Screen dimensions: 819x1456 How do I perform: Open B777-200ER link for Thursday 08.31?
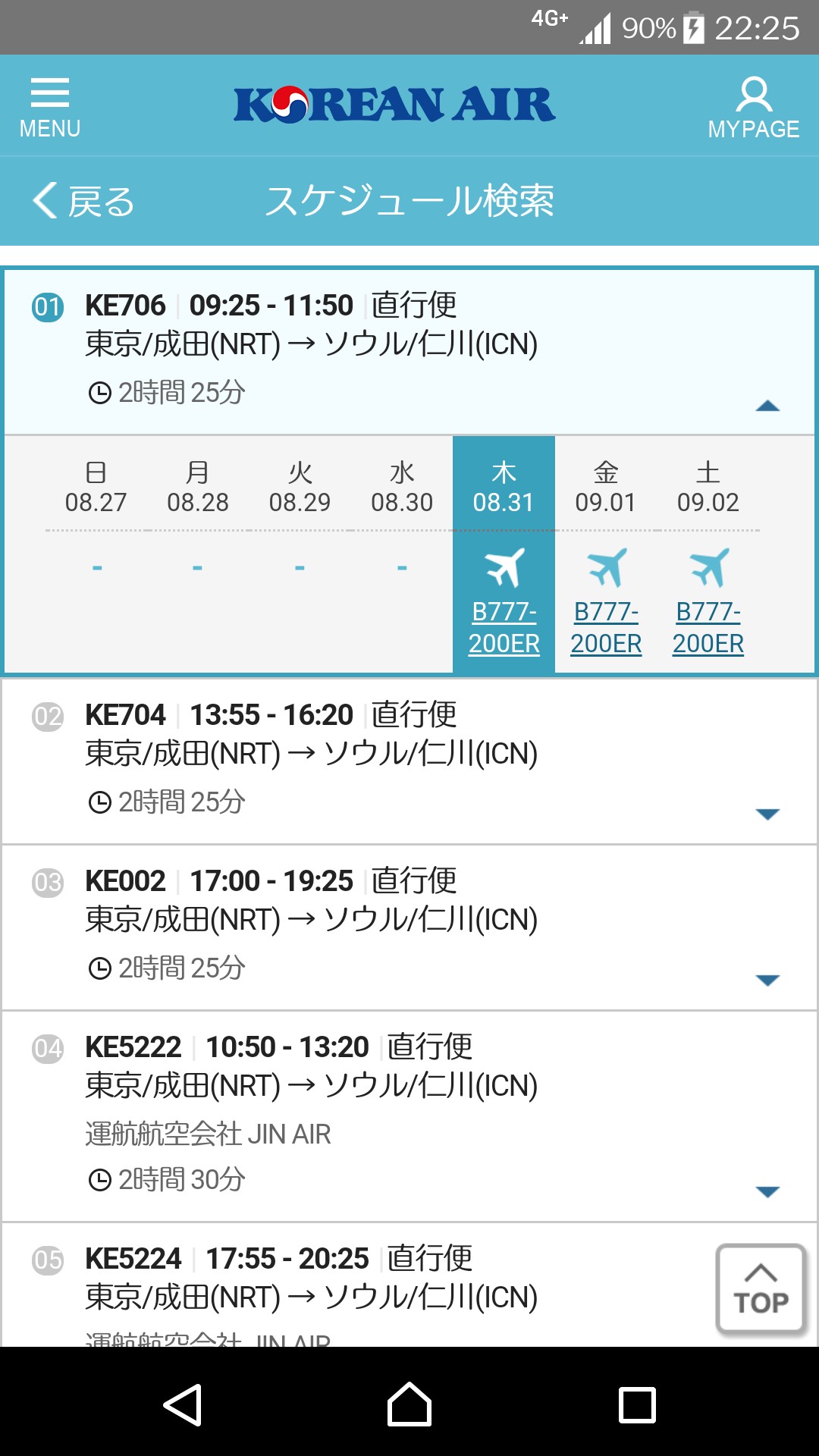click(x=504, y=628)
